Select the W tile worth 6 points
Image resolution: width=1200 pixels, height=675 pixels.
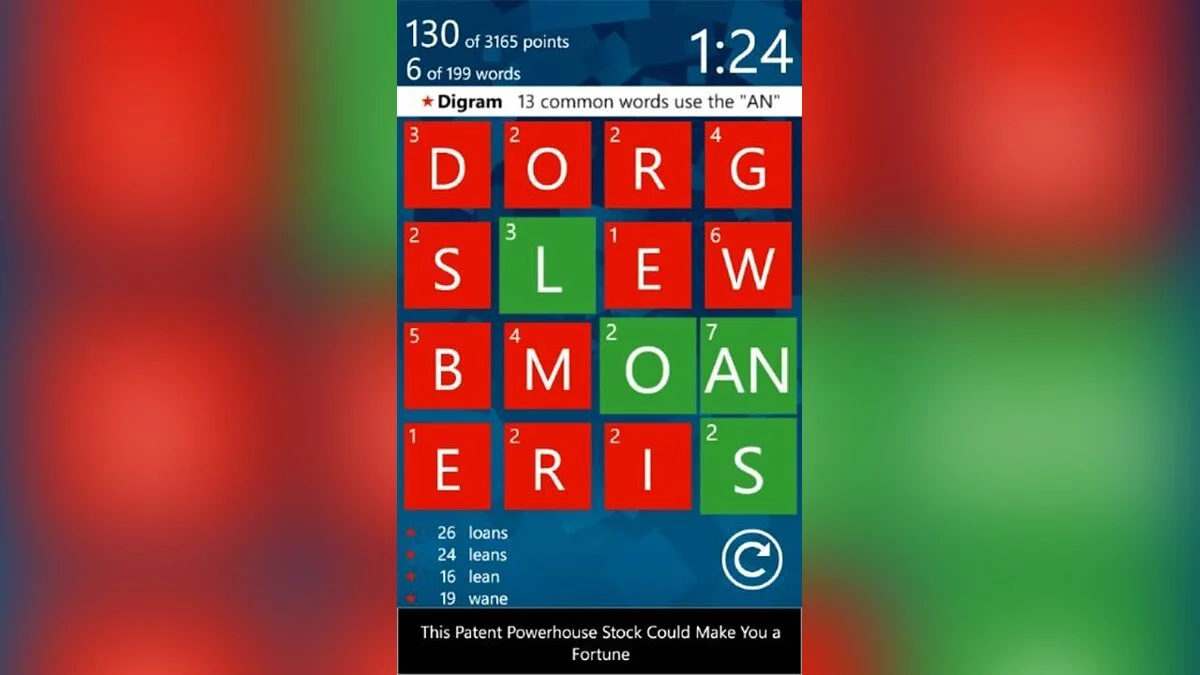coord(748,265)
